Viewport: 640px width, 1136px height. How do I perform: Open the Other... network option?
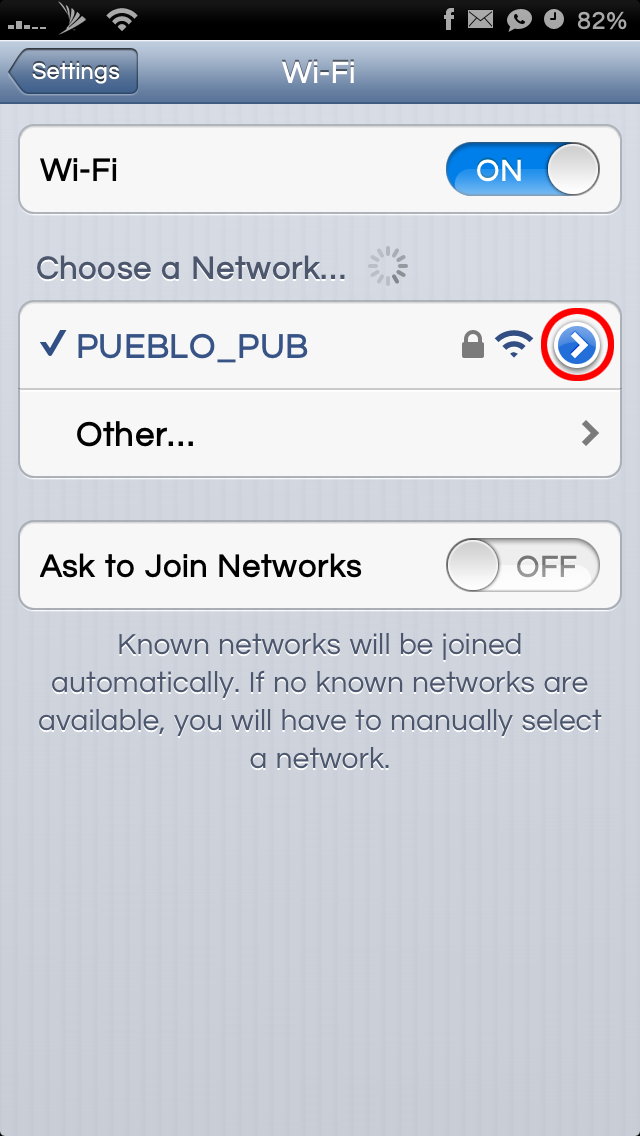click(320, 433)
